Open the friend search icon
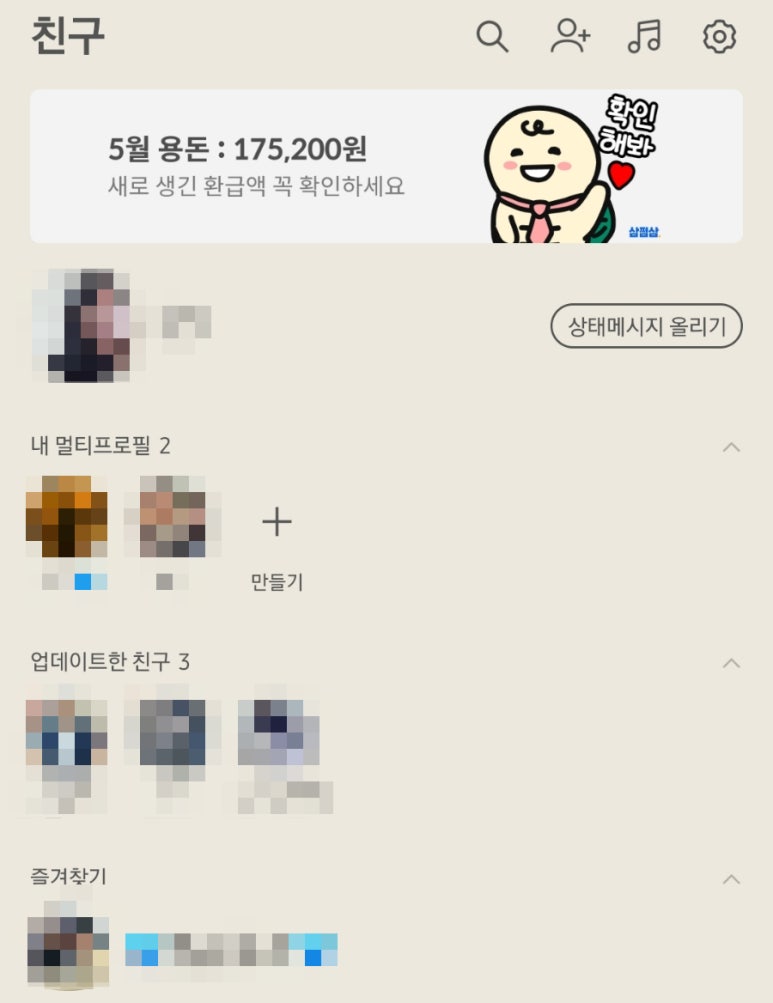The image size is (773, 1003). (492, 38)
